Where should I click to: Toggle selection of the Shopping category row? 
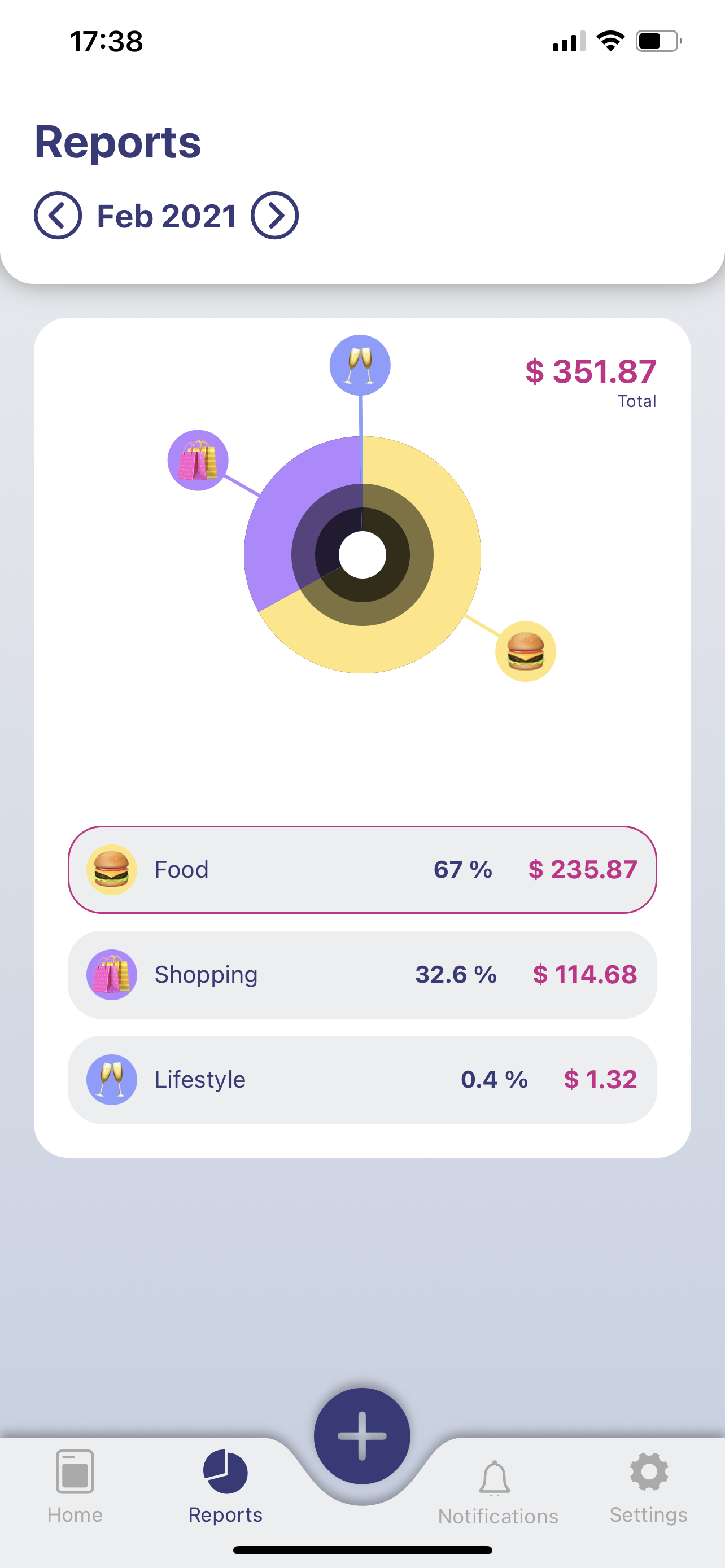click(362, 974)
